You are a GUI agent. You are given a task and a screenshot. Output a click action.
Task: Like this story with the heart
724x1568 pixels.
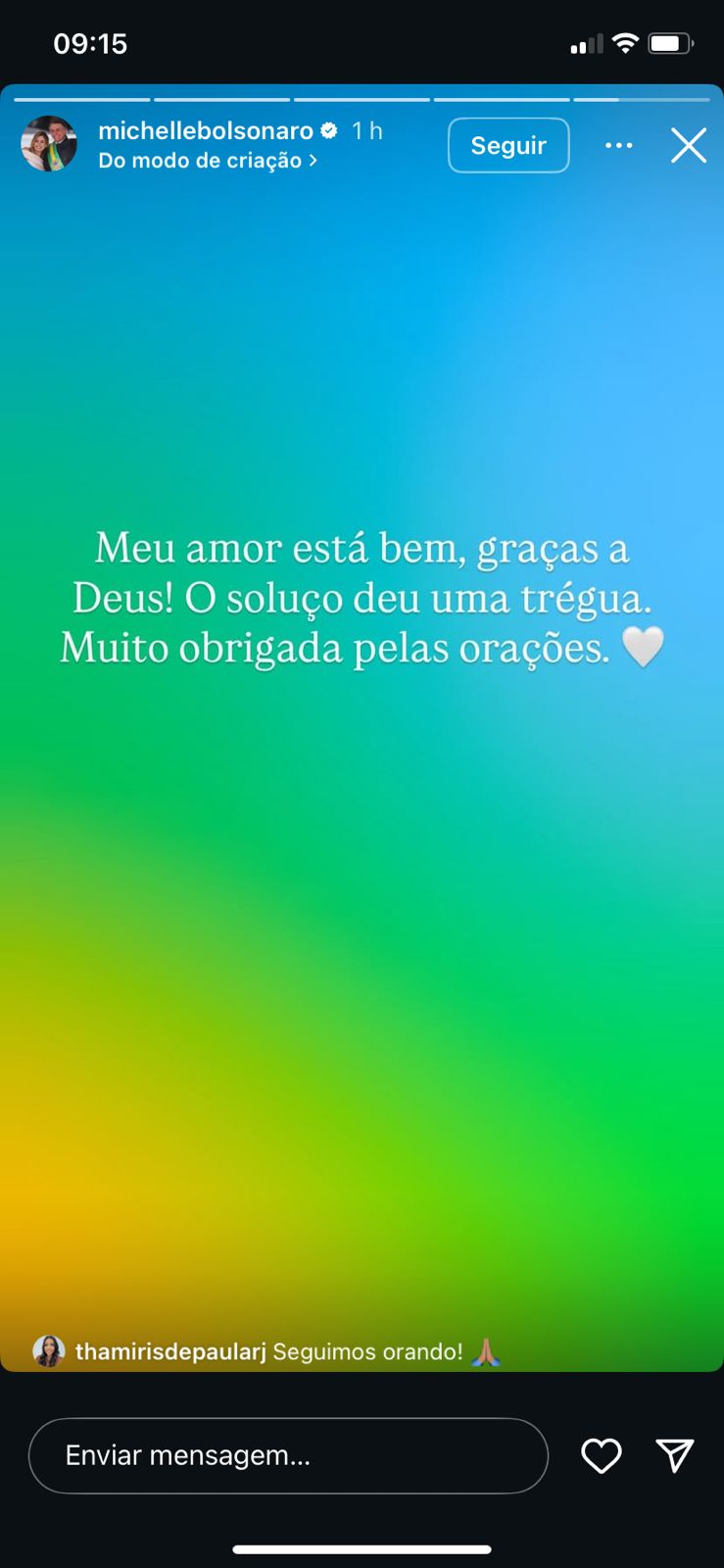point(601,1455)
